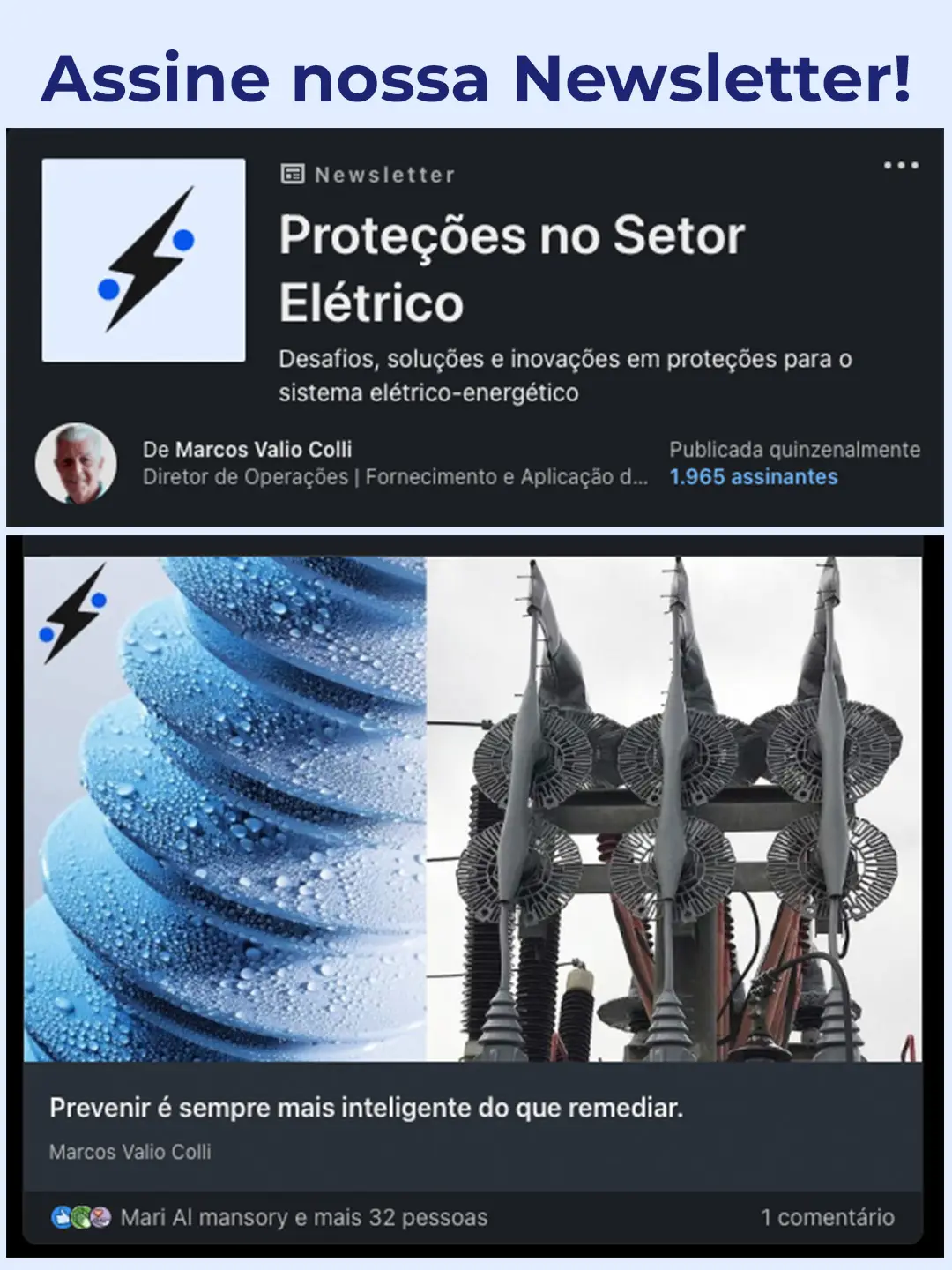This screenshot has width=952, height=1270.
Task: Click the green support reaction icon
Action: (x=79, y=1217)
